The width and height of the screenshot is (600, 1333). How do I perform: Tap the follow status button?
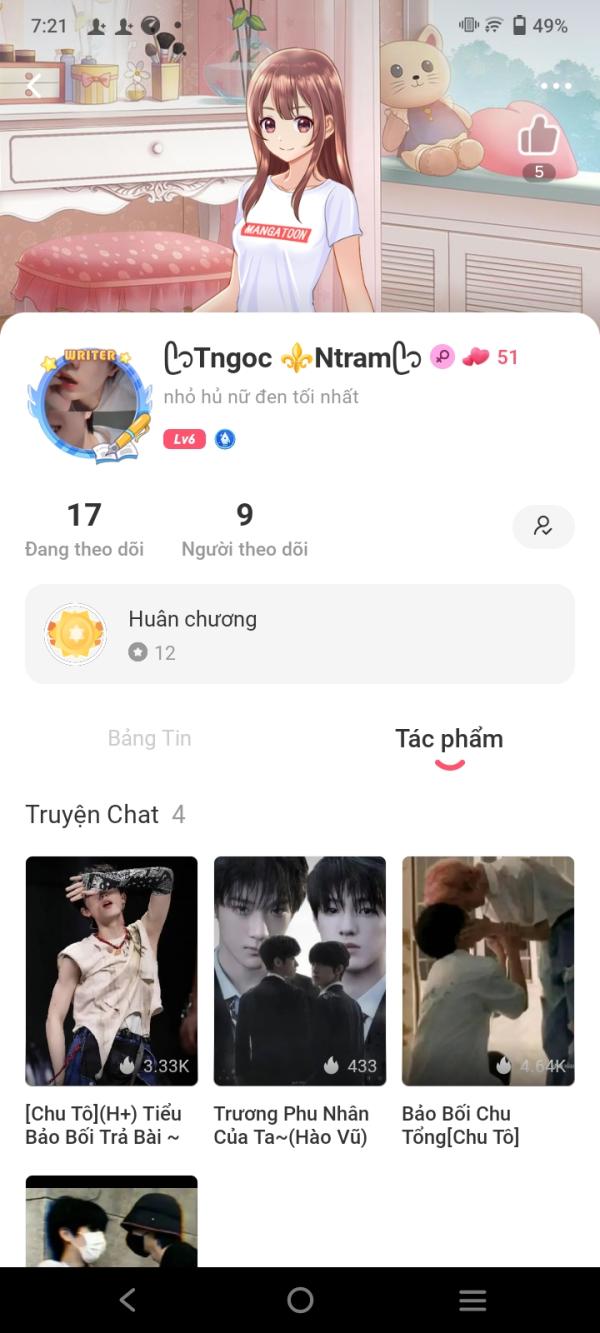tap(543, 526)
